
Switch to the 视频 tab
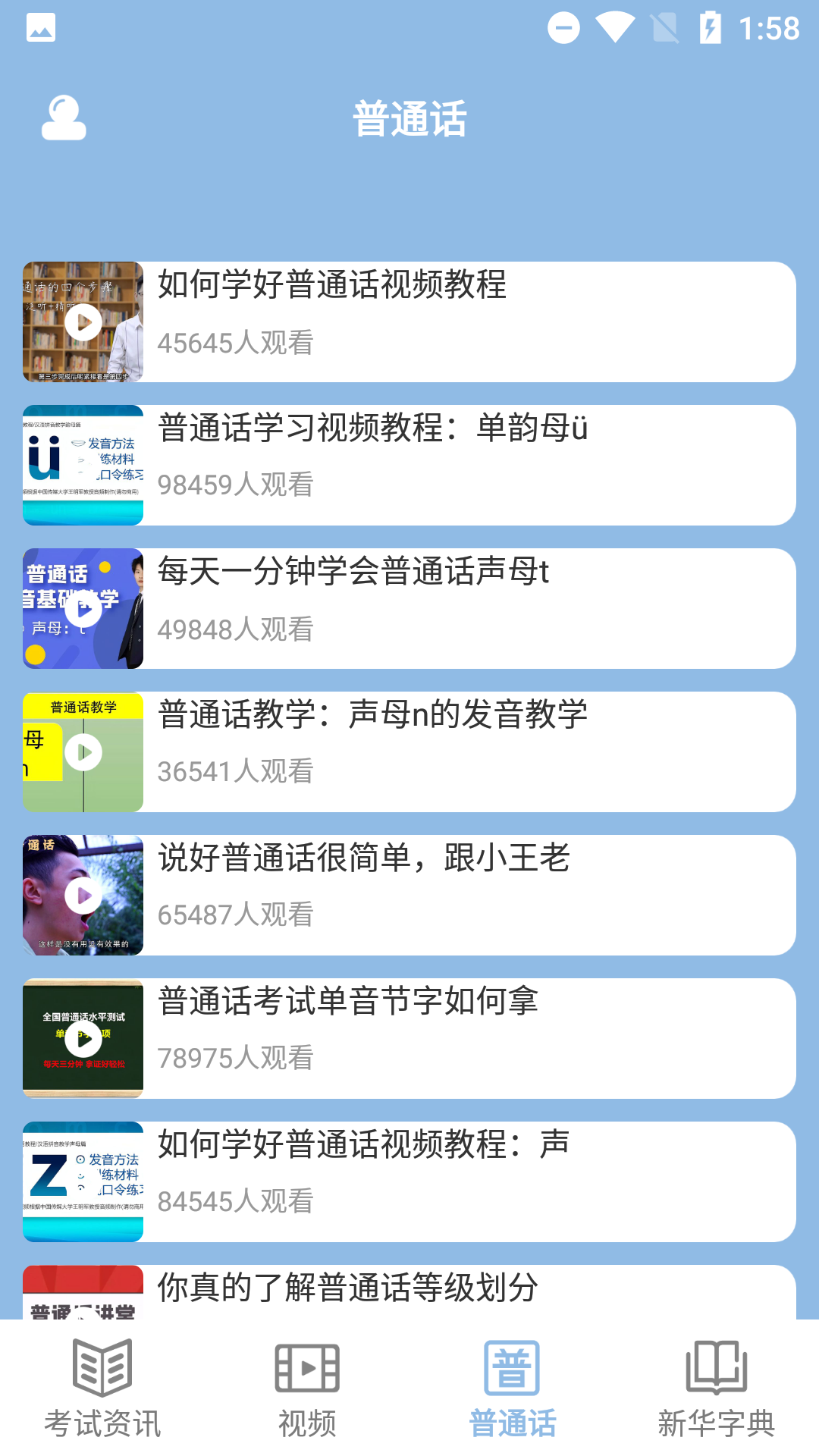306,1395
